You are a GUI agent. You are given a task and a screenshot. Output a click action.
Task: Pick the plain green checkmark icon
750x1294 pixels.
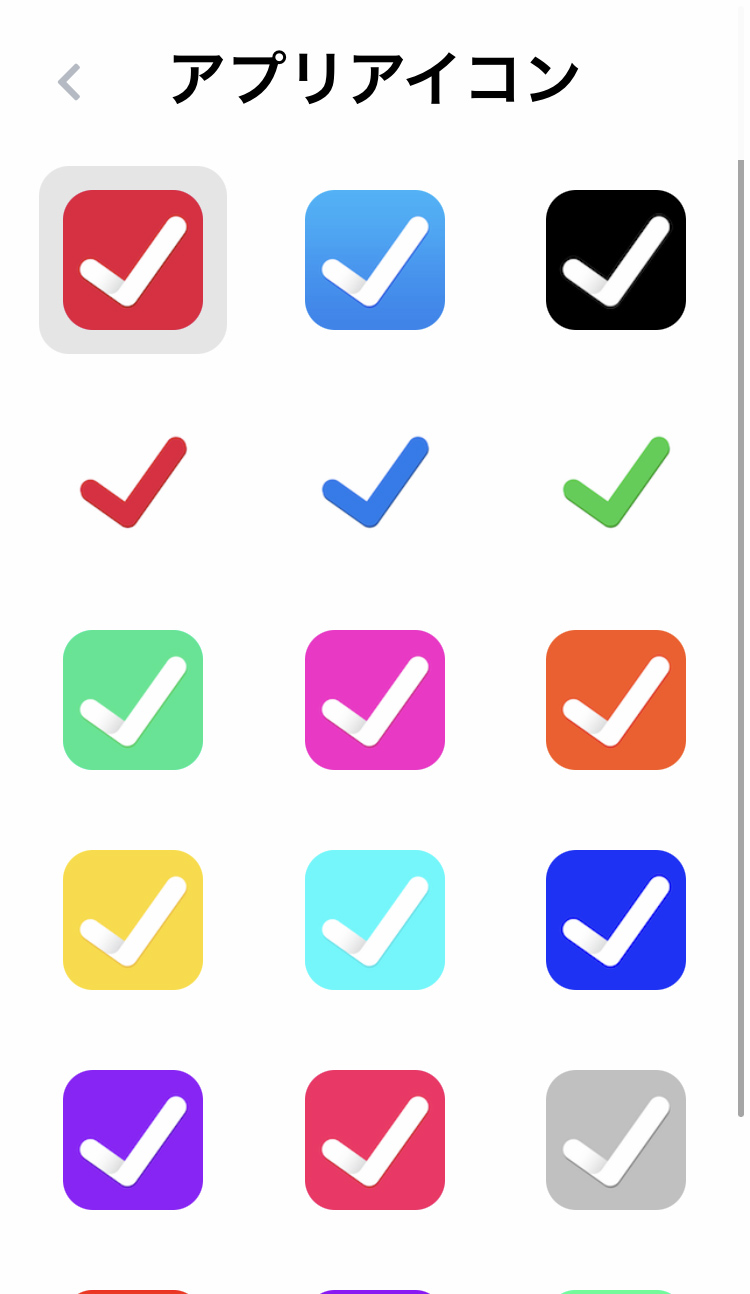616,481
